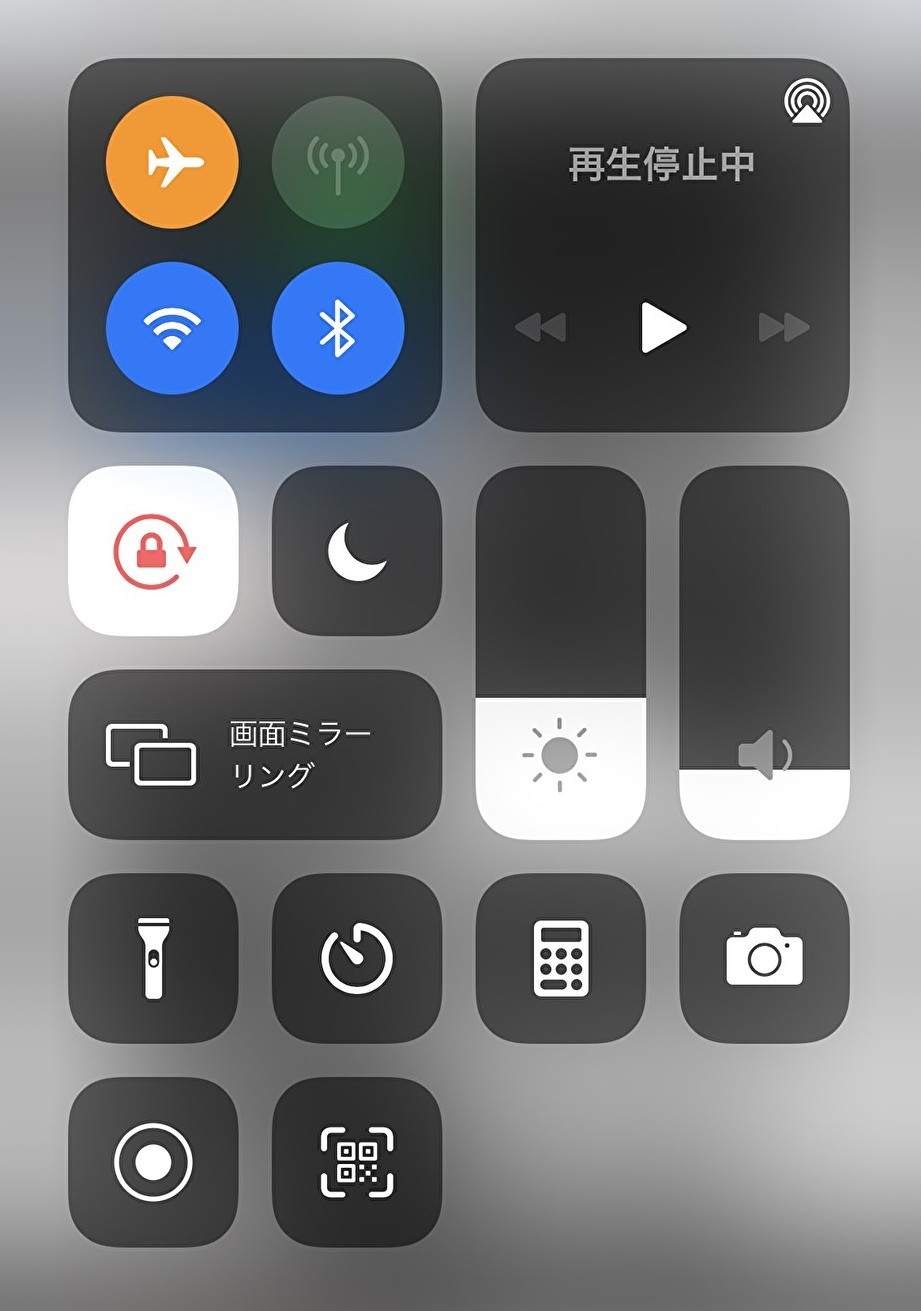The height and width of the screenshot is (1311, 921).
Task: Skip to previous track
Action: [x=540, y=327]
